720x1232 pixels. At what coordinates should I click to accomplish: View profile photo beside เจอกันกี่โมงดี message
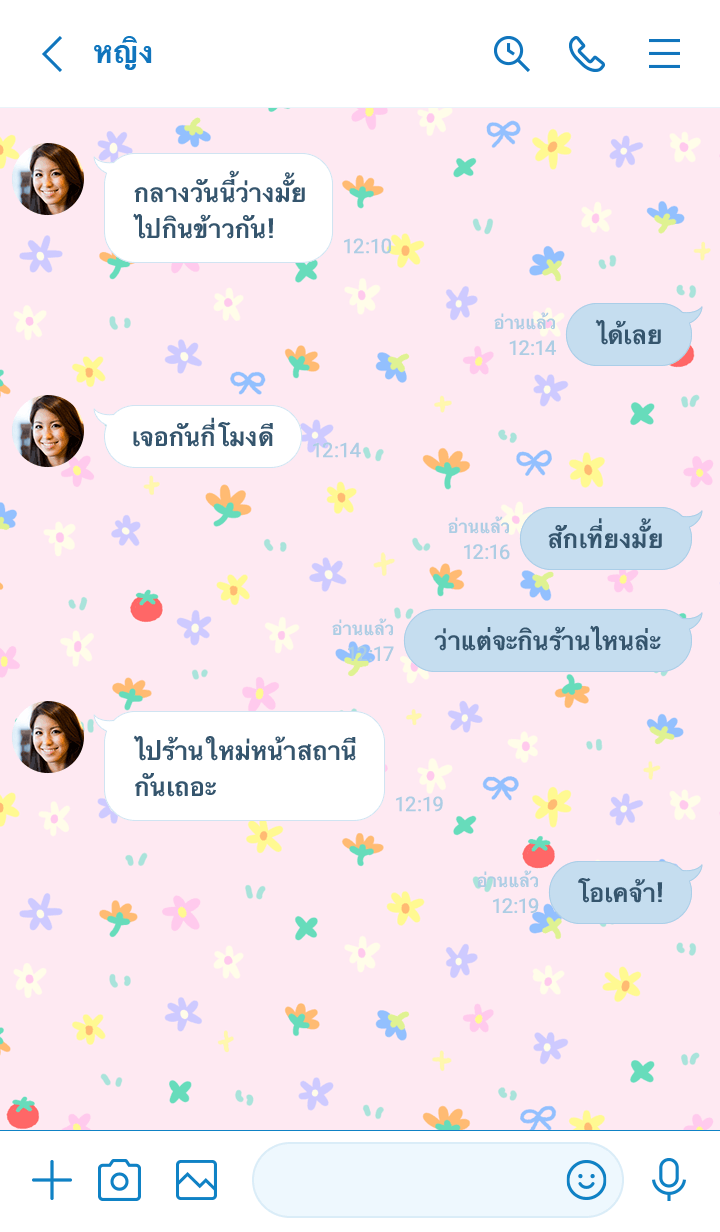pyautogui.click(x=48, y=431)
